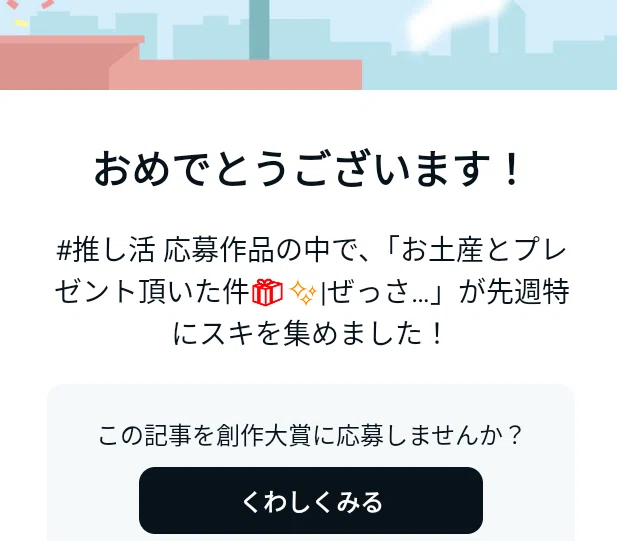Tap the くわしくみる button
The height and width of the screenshot is (541, 617).
311,500
